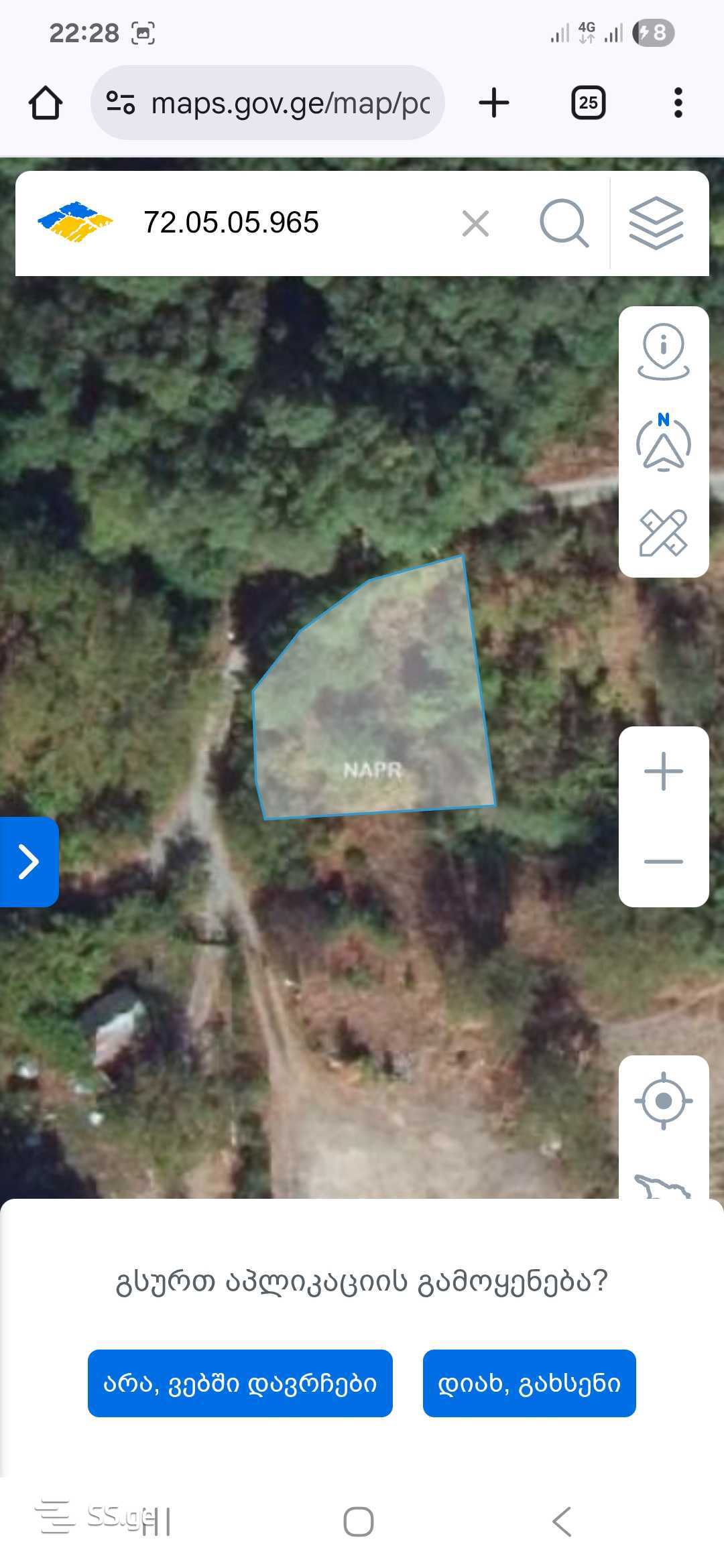Viewport: 724px width, 1568px height.
Task: Open the measure and draw tool
Action: click(x=664, y=533)
